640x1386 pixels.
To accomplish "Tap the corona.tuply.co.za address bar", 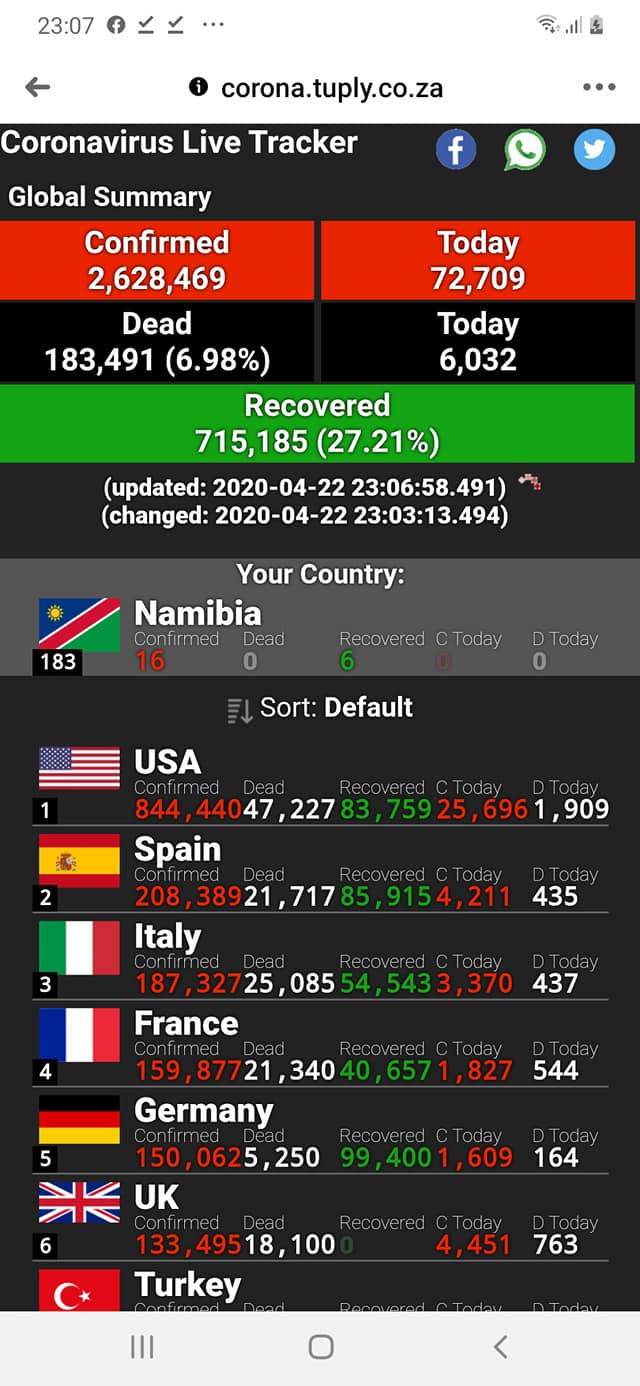I will [x=317, y=88].
